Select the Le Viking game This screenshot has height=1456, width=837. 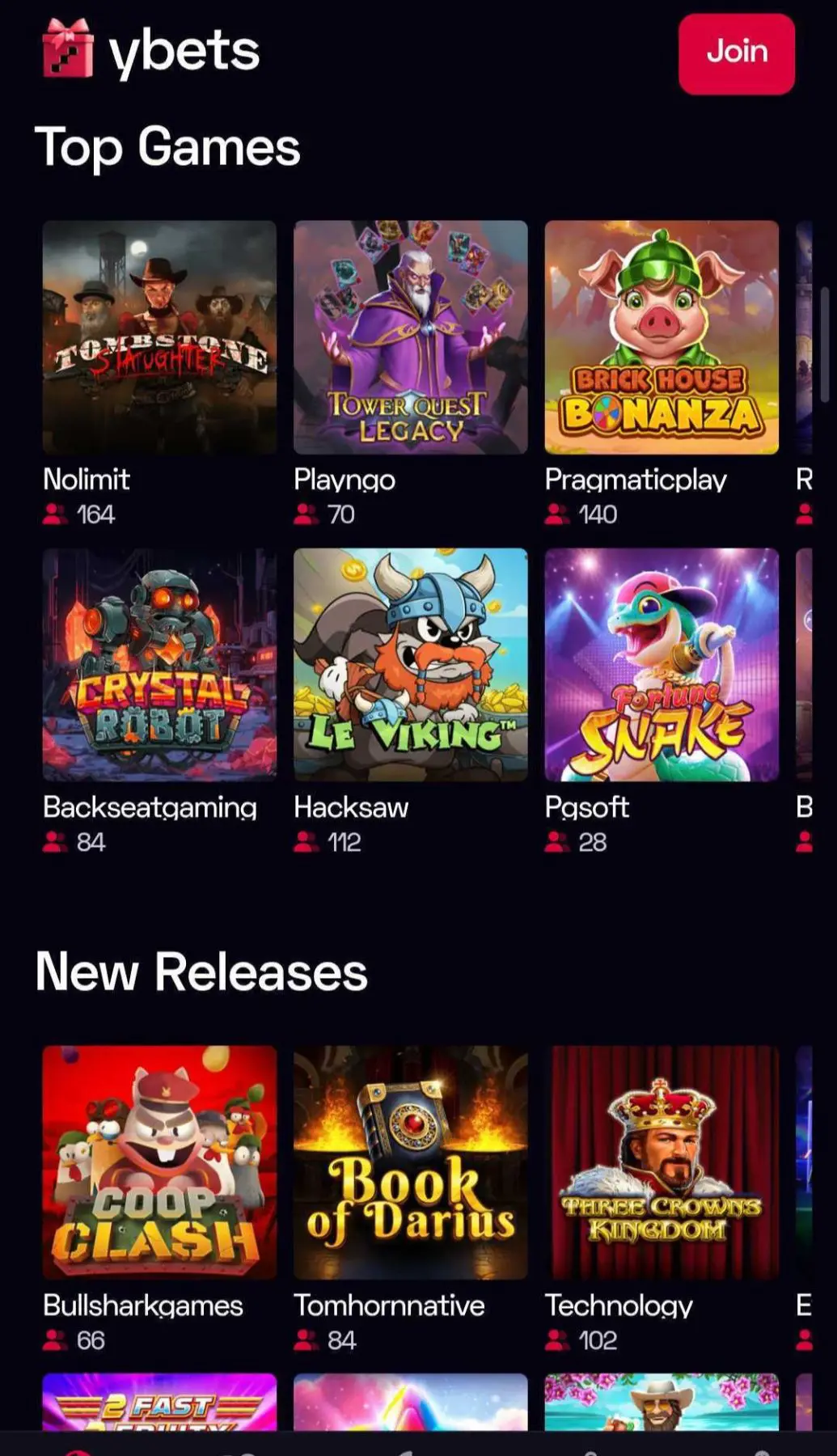[410, 665]
